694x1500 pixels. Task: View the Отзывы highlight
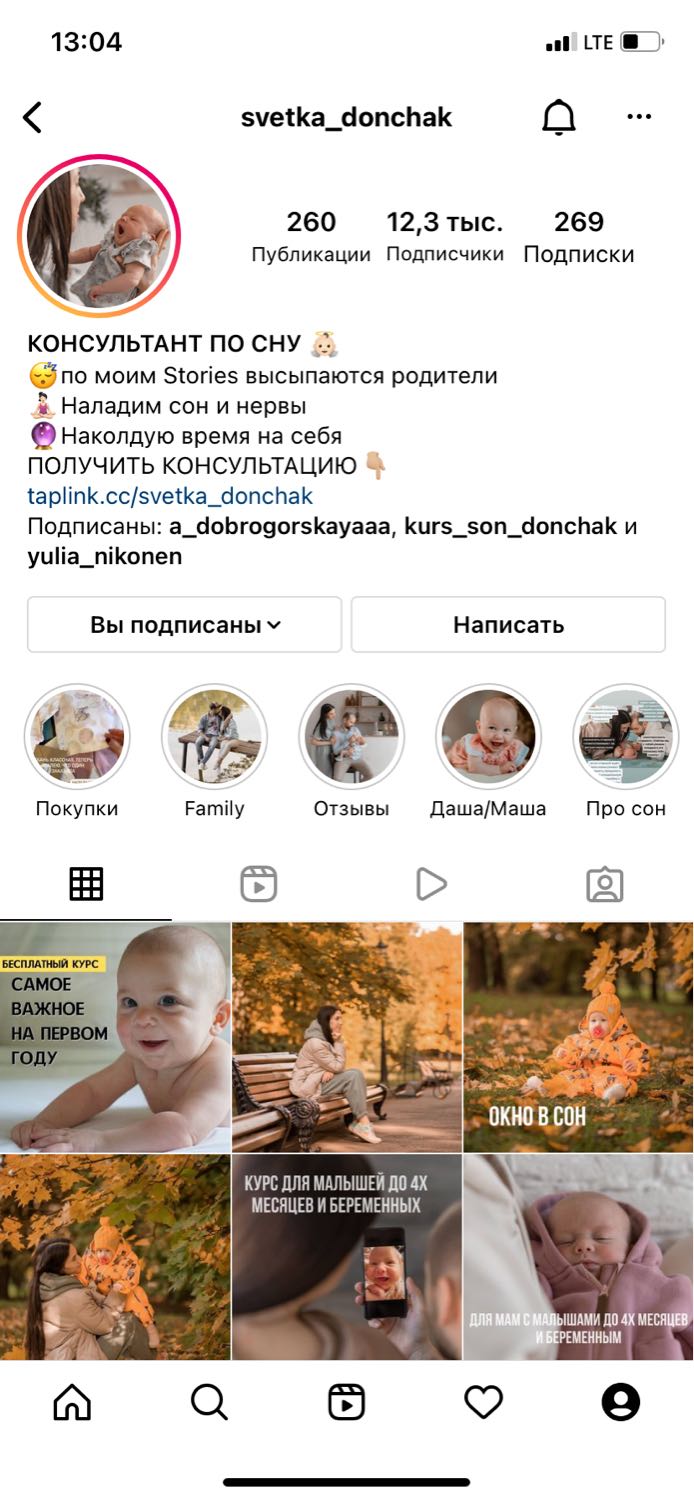click(351, 736)
